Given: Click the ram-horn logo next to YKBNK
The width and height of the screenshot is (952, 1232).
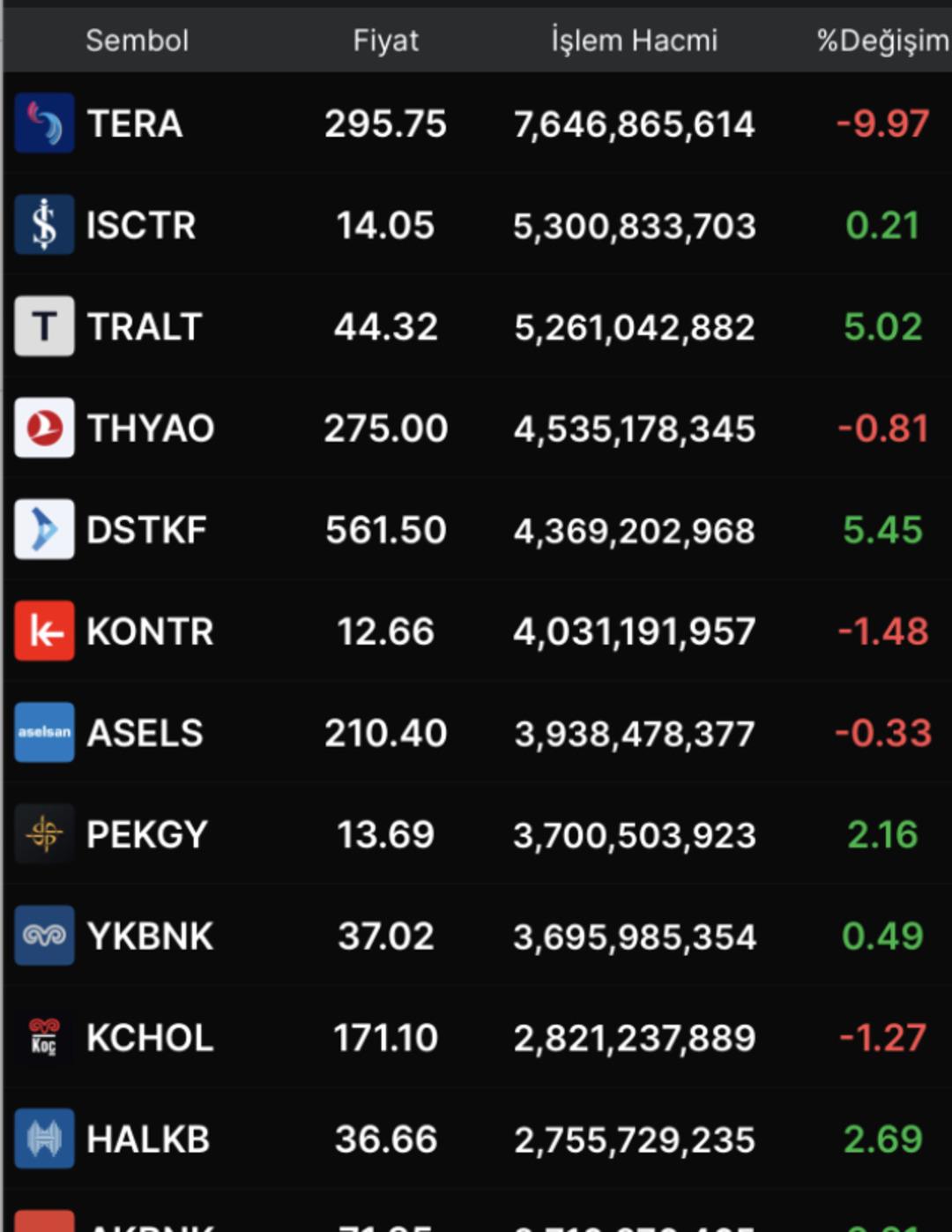Looking at the screenshot, I should [x=44, y=935].
